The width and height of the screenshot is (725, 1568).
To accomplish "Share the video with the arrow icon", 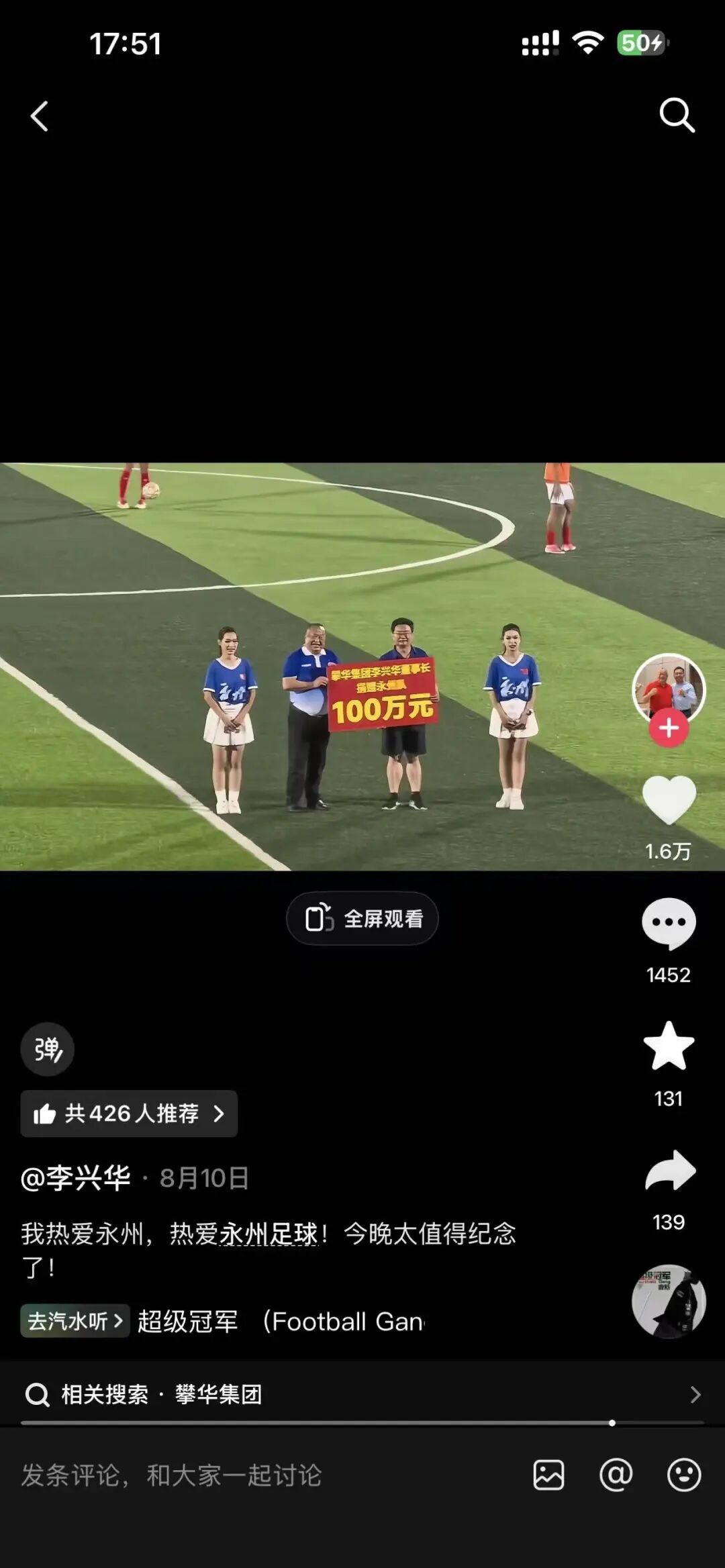I will [x=670, y=1171].
